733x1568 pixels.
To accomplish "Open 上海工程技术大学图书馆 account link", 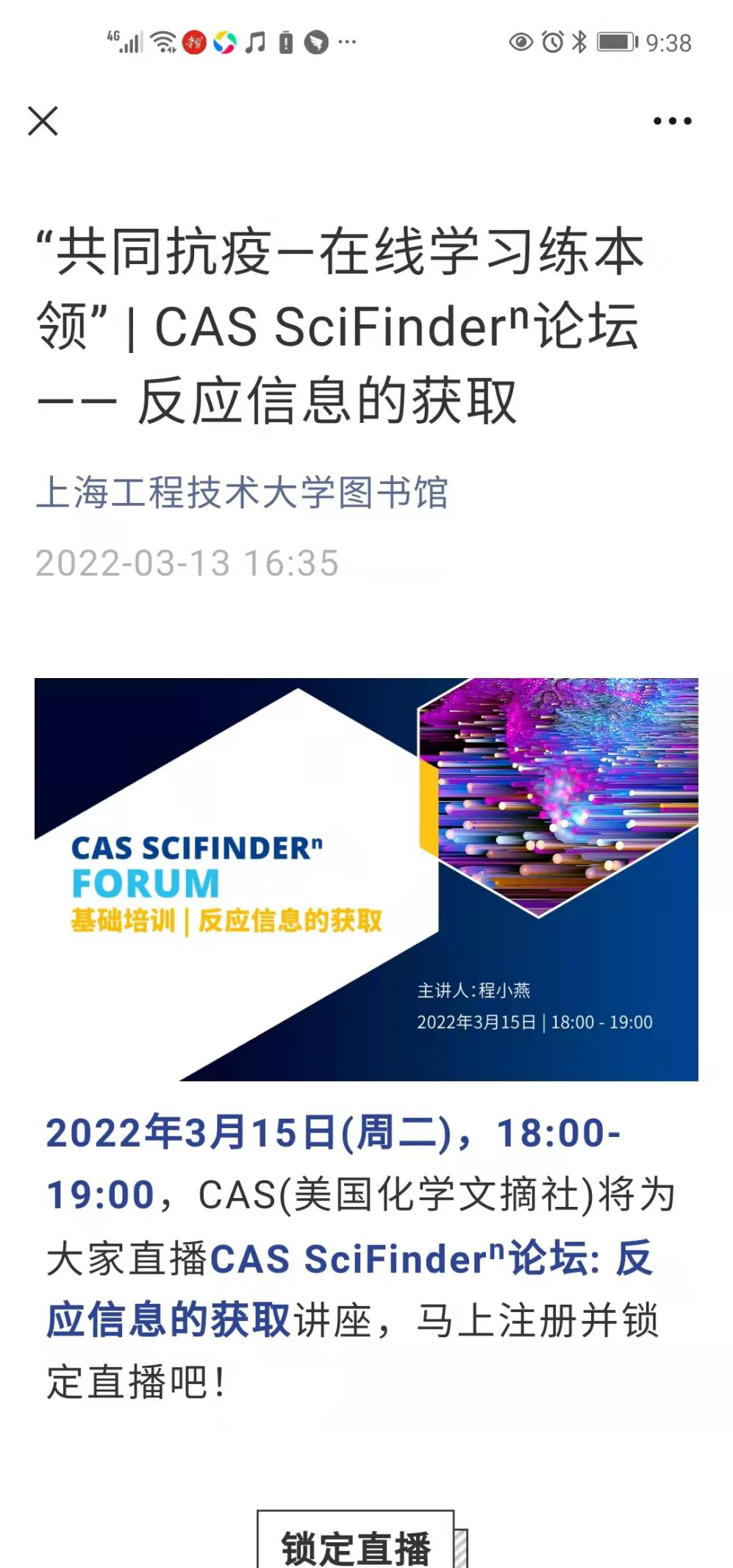I will [242, 493].
